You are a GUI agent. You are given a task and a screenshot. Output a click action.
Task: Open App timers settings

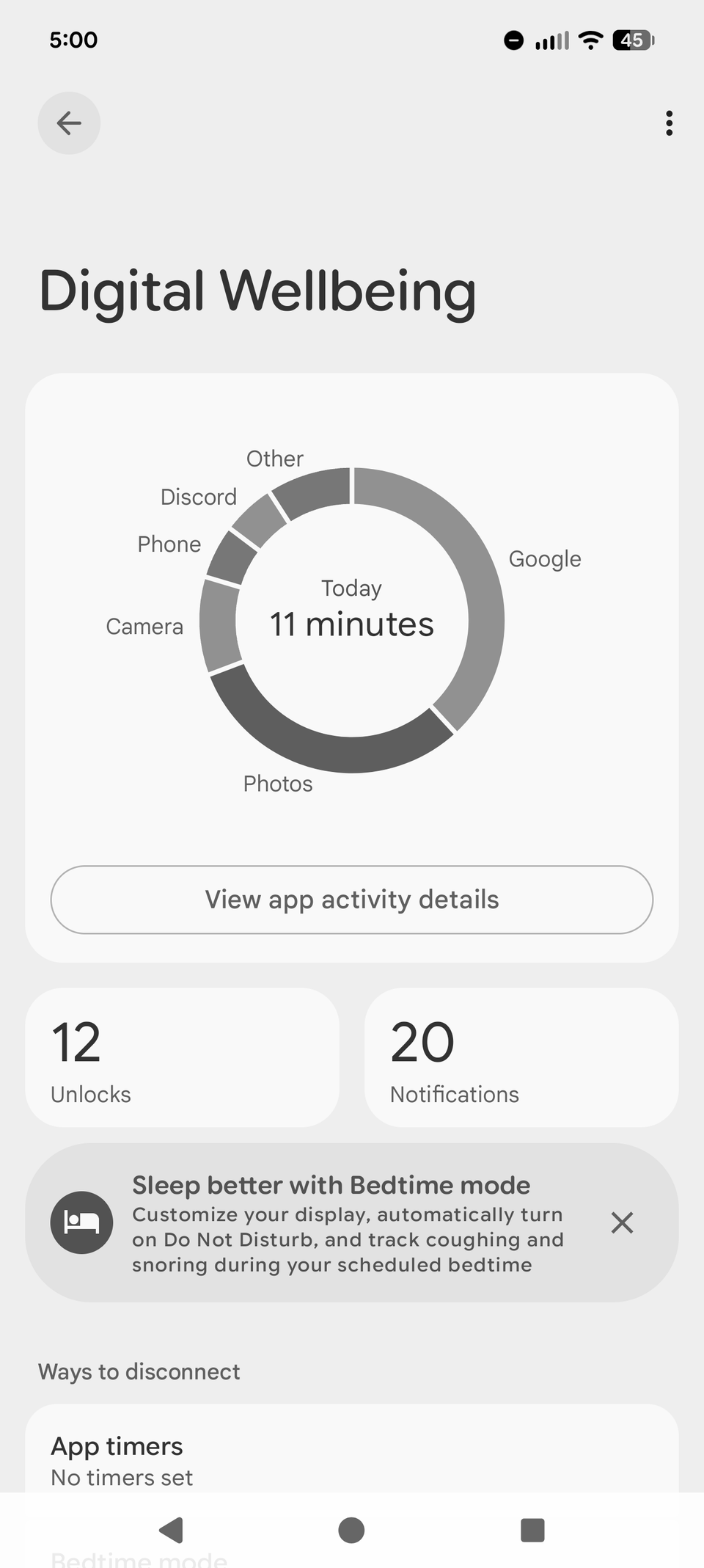(x=351, y=1456)
